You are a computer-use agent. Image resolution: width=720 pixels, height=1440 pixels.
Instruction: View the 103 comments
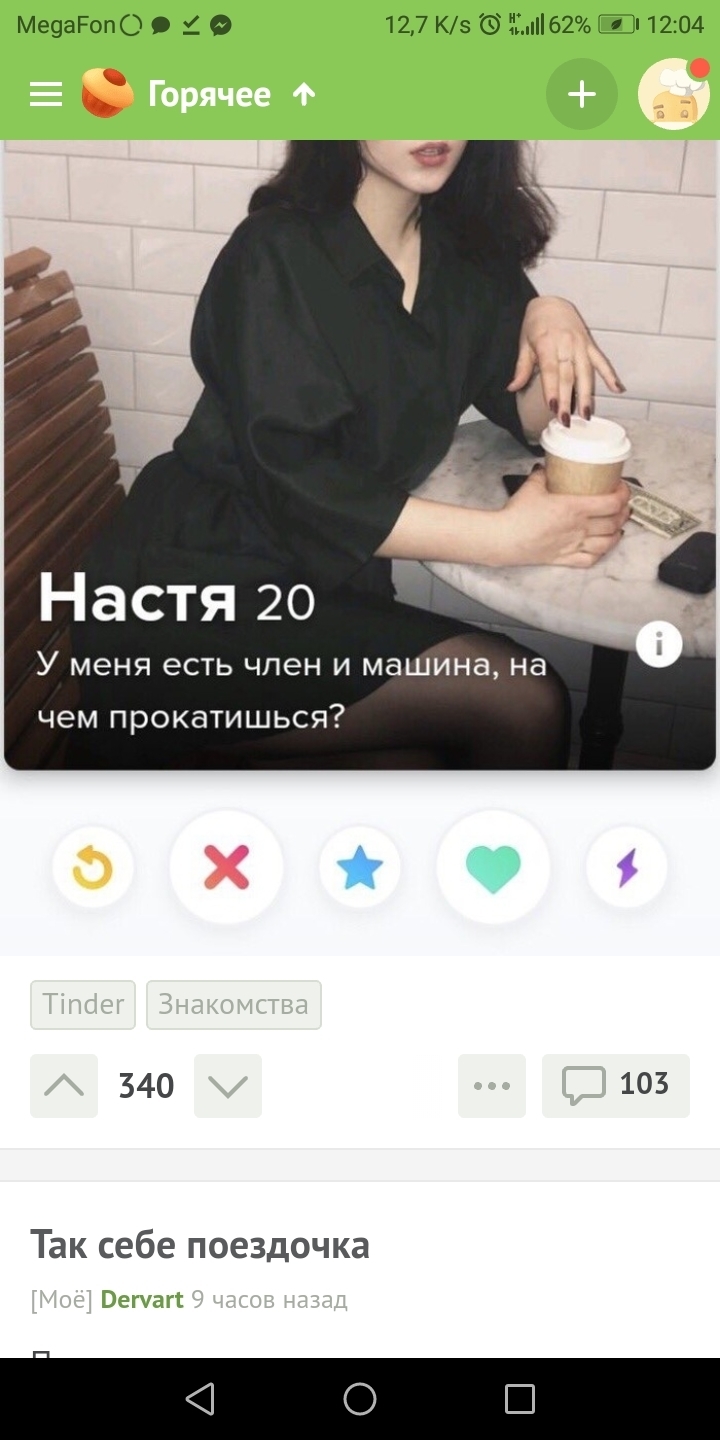pos(616,1085)
